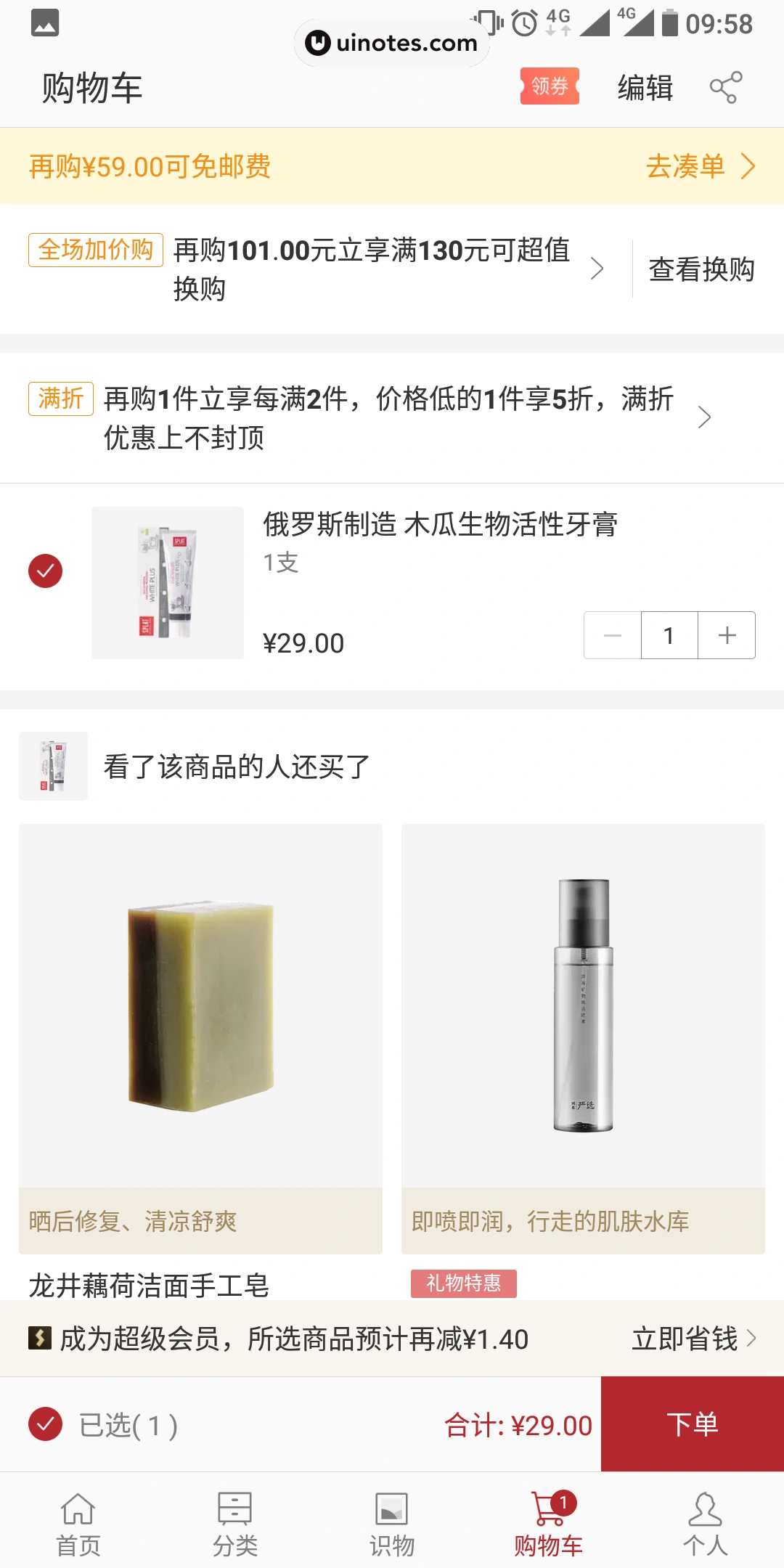Switch to the 编辑 edit mode
This screenshot has width=784, height=1568.
tap(645, 87)
